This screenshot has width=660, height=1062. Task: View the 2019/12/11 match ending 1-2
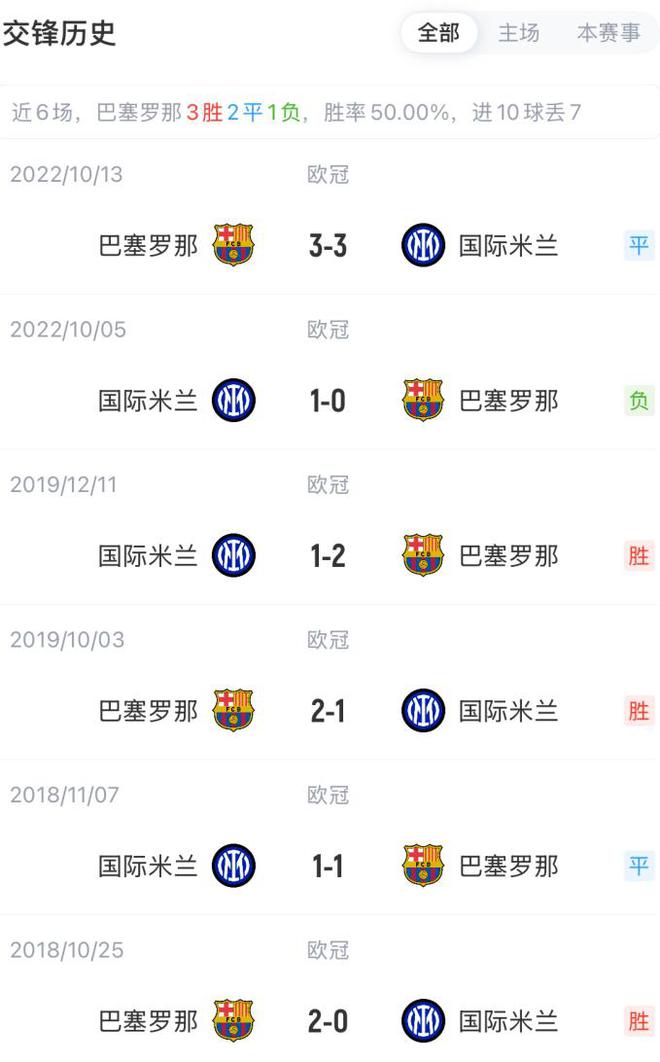[328, 556]
